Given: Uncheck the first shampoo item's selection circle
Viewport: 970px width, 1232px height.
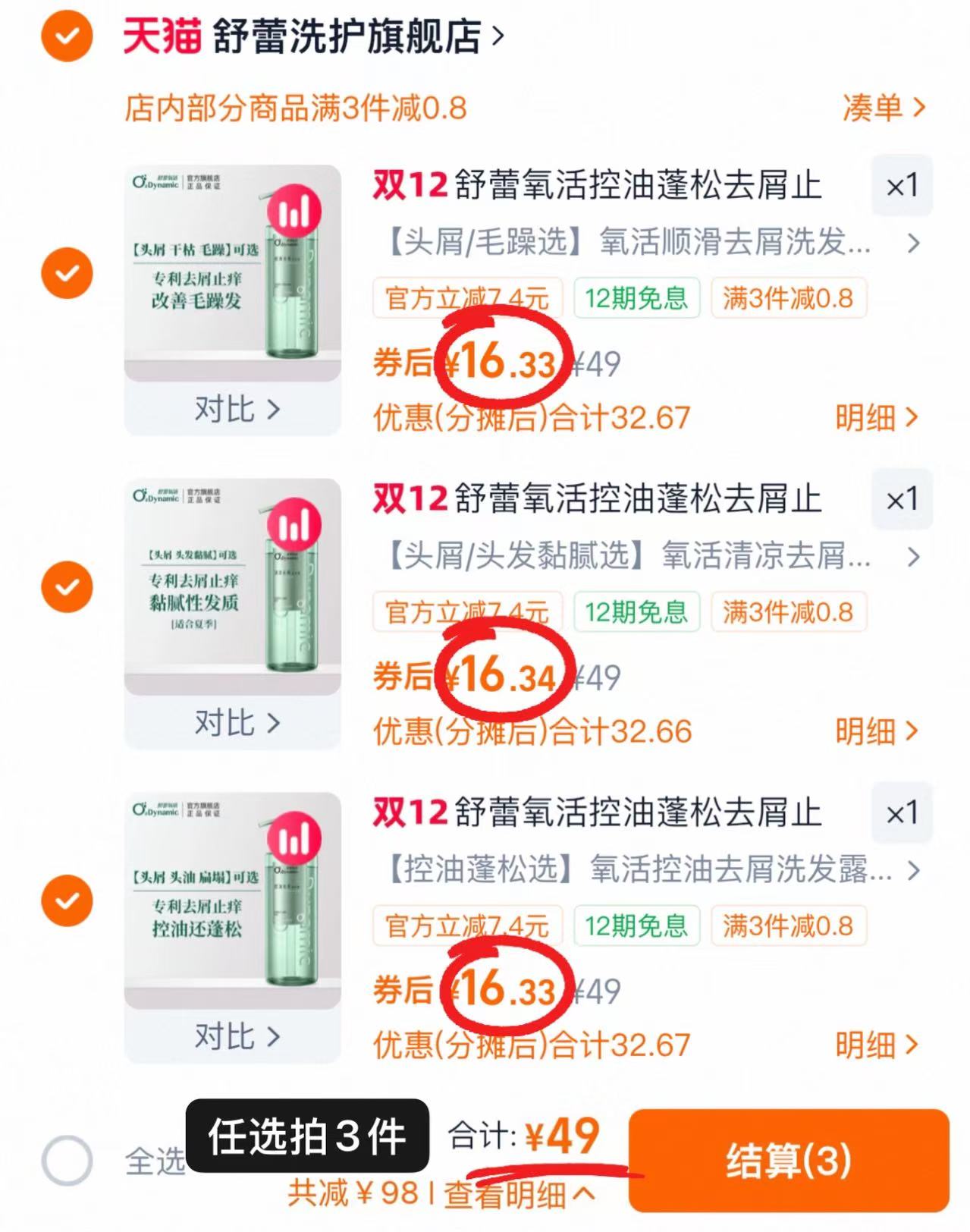Looking at the screenshot, I should tap(67, 273).
